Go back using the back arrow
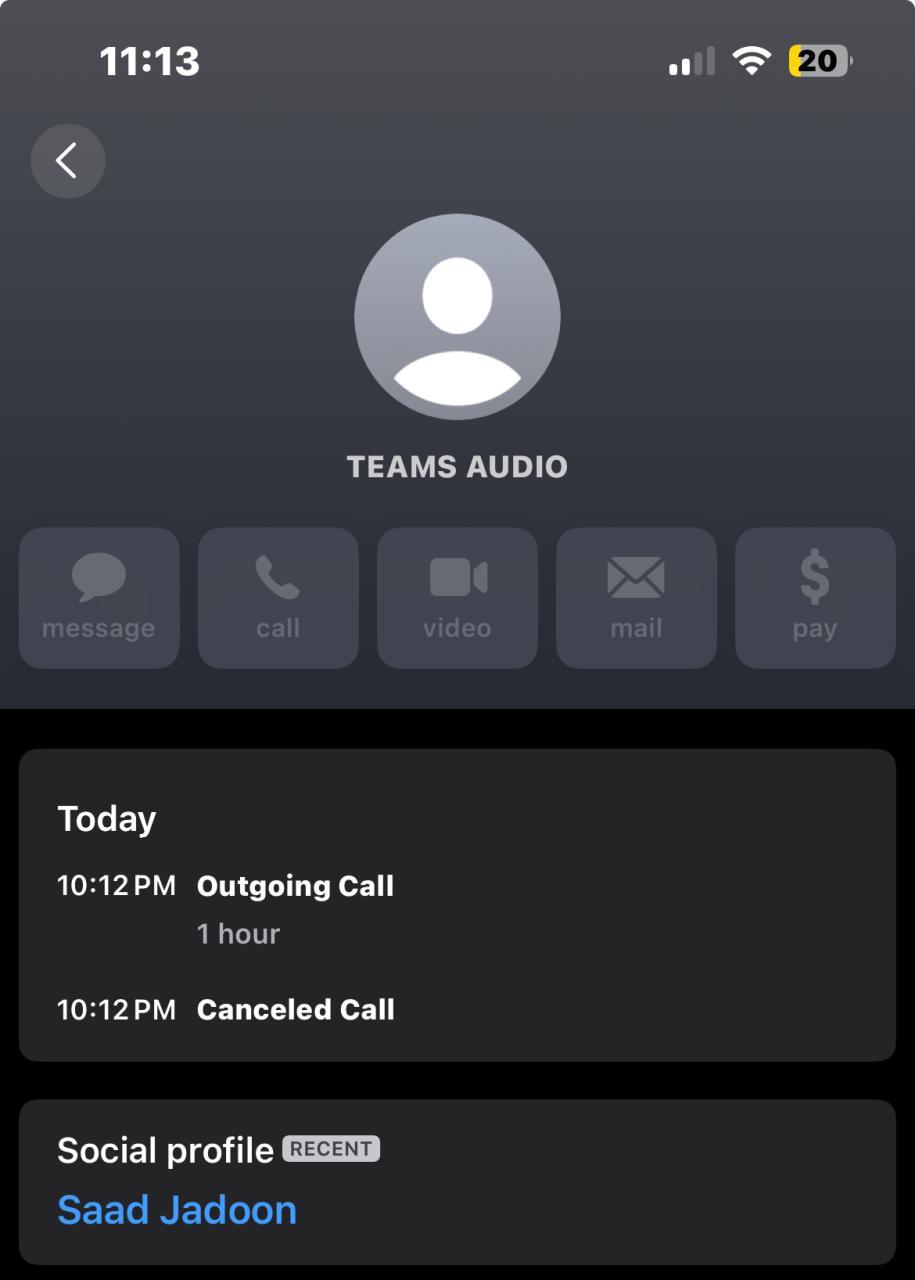Image resolution: width=915 pixels, height=1280 pixels. click(68, 160)
